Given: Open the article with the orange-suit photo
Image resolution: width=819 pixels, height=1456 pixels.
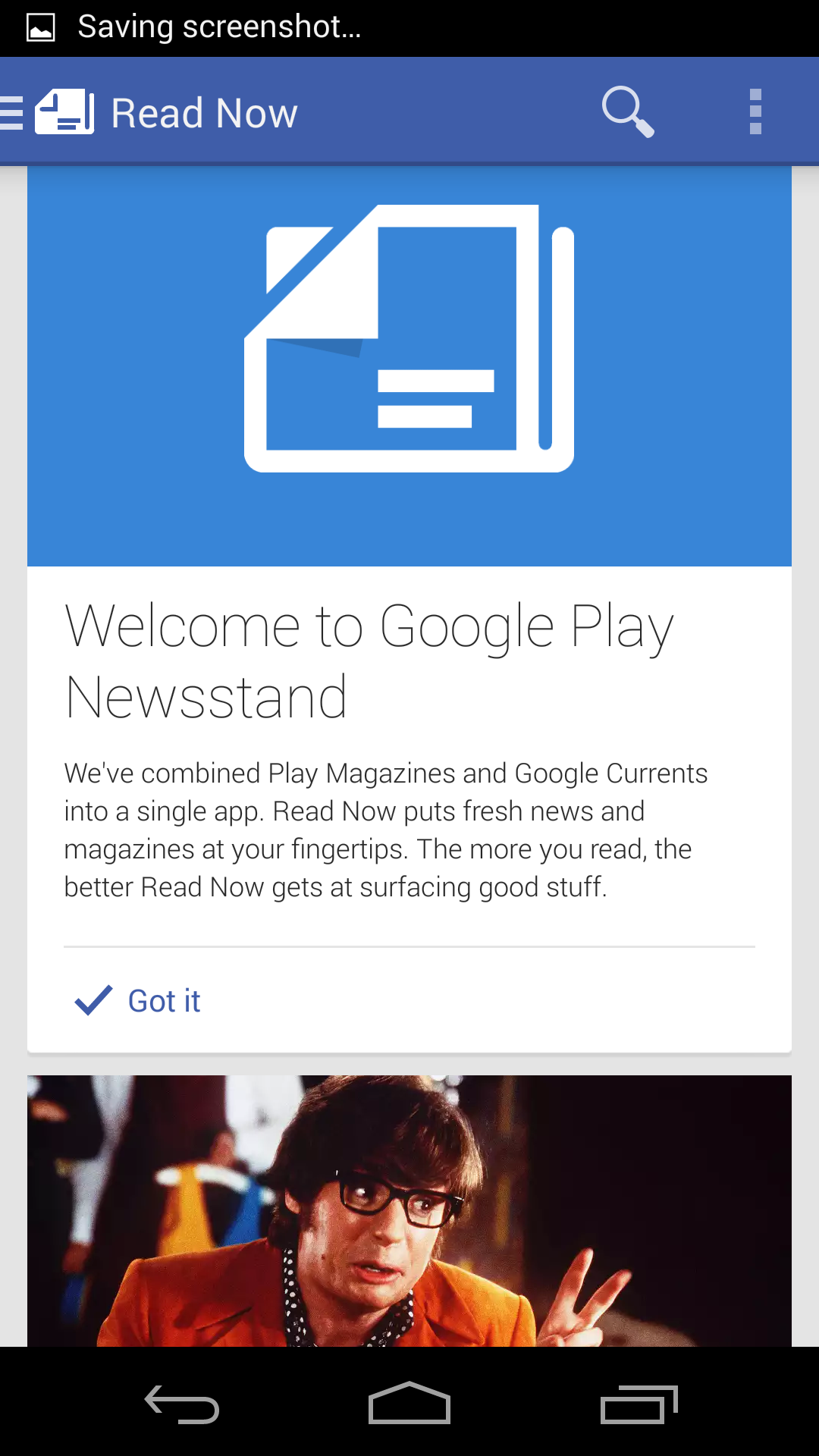Looking at the screenshot, I should [x=409, y=1211].
